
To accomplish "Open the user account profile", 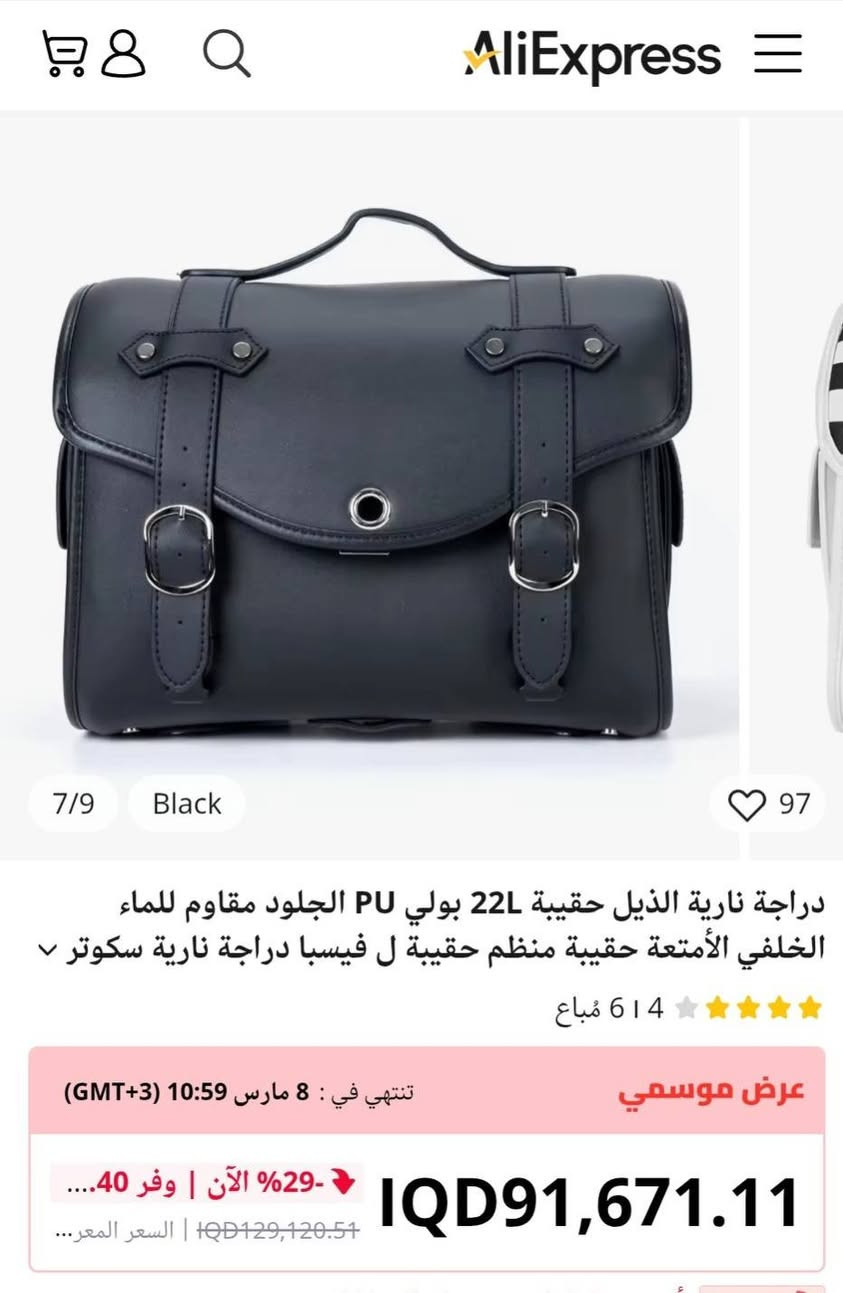I will tap(124, 53).
